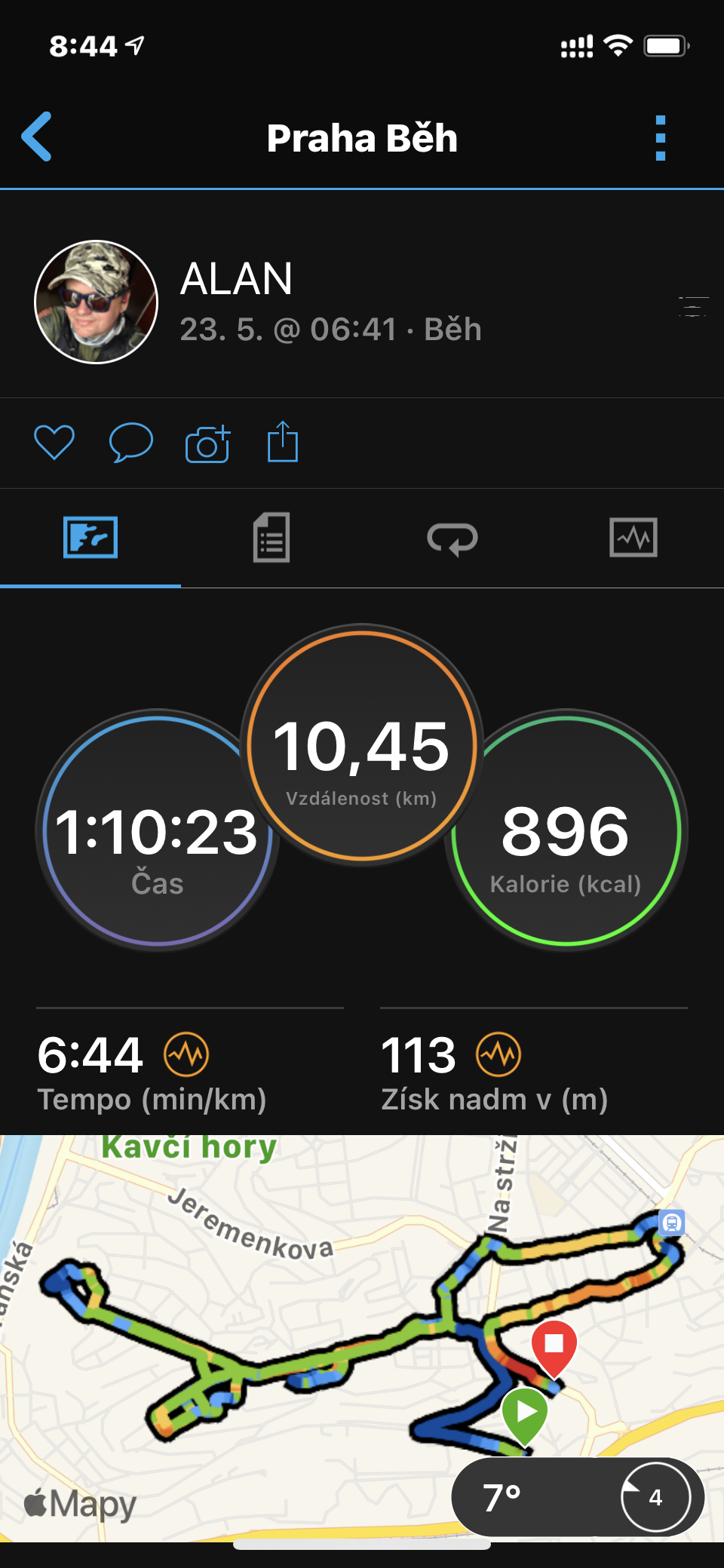Switch to the laps tab

tap(452, 539)
